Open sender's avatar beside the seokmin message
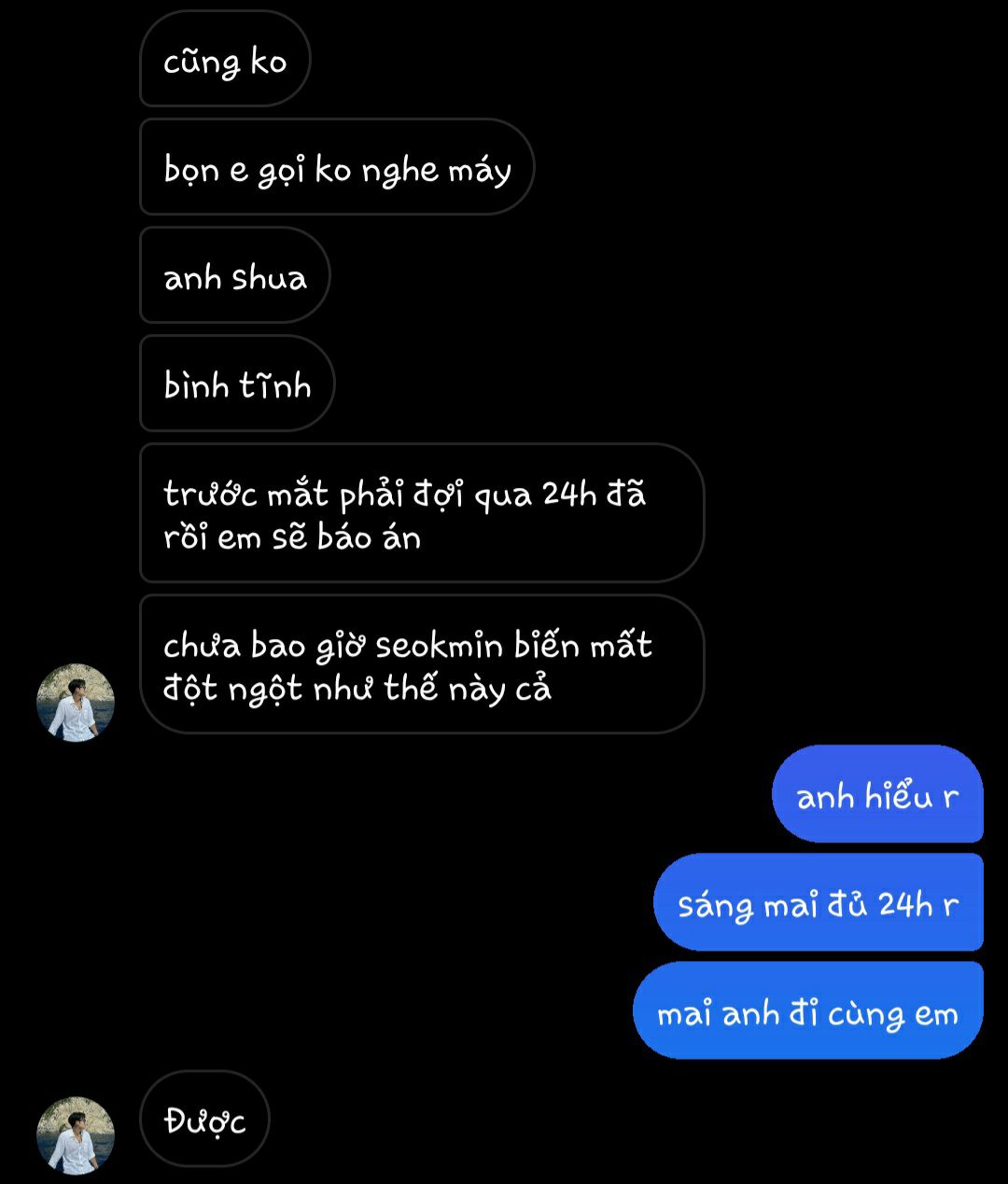Screen dimensions: 1008x1184 pyautogui.click(x=76, y=703)
